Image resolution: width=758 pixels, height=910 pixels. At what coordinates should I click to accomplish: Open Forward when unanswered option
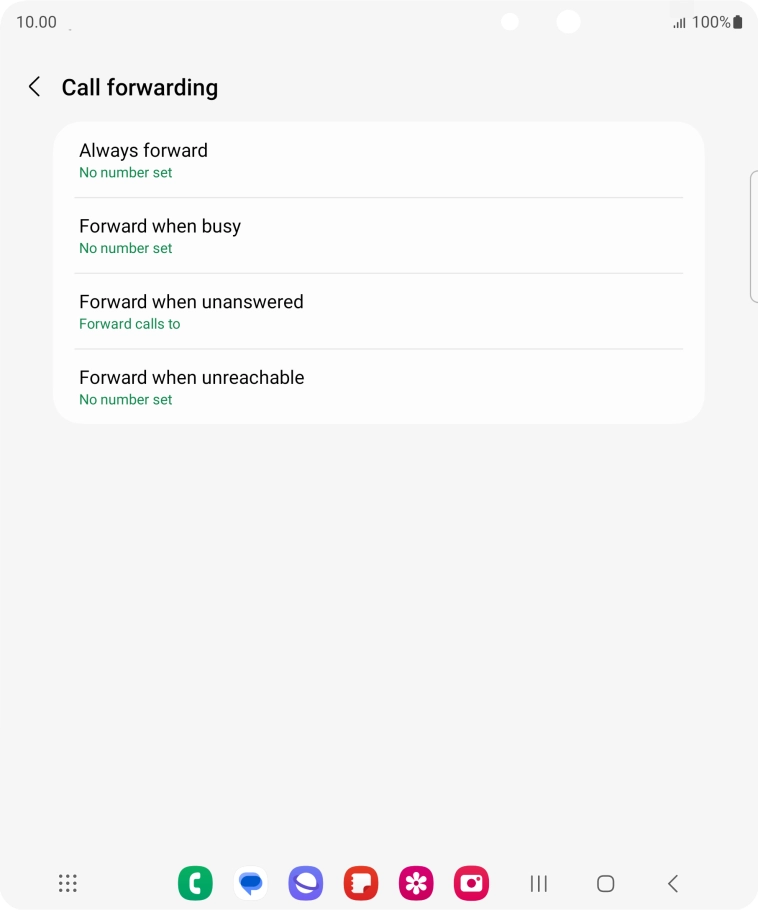[378, 311]
